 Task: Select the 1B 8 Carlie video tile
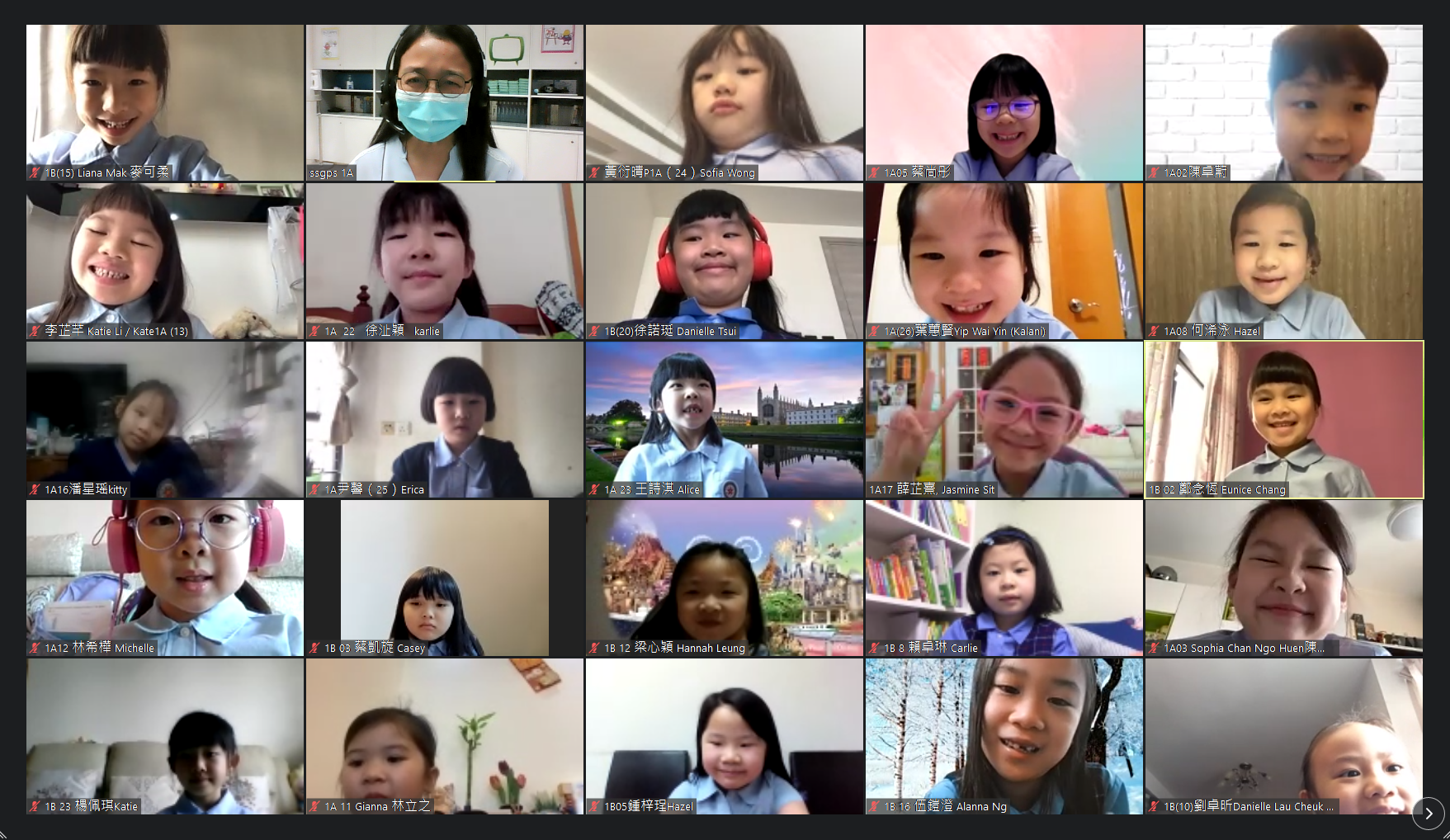1004,578
